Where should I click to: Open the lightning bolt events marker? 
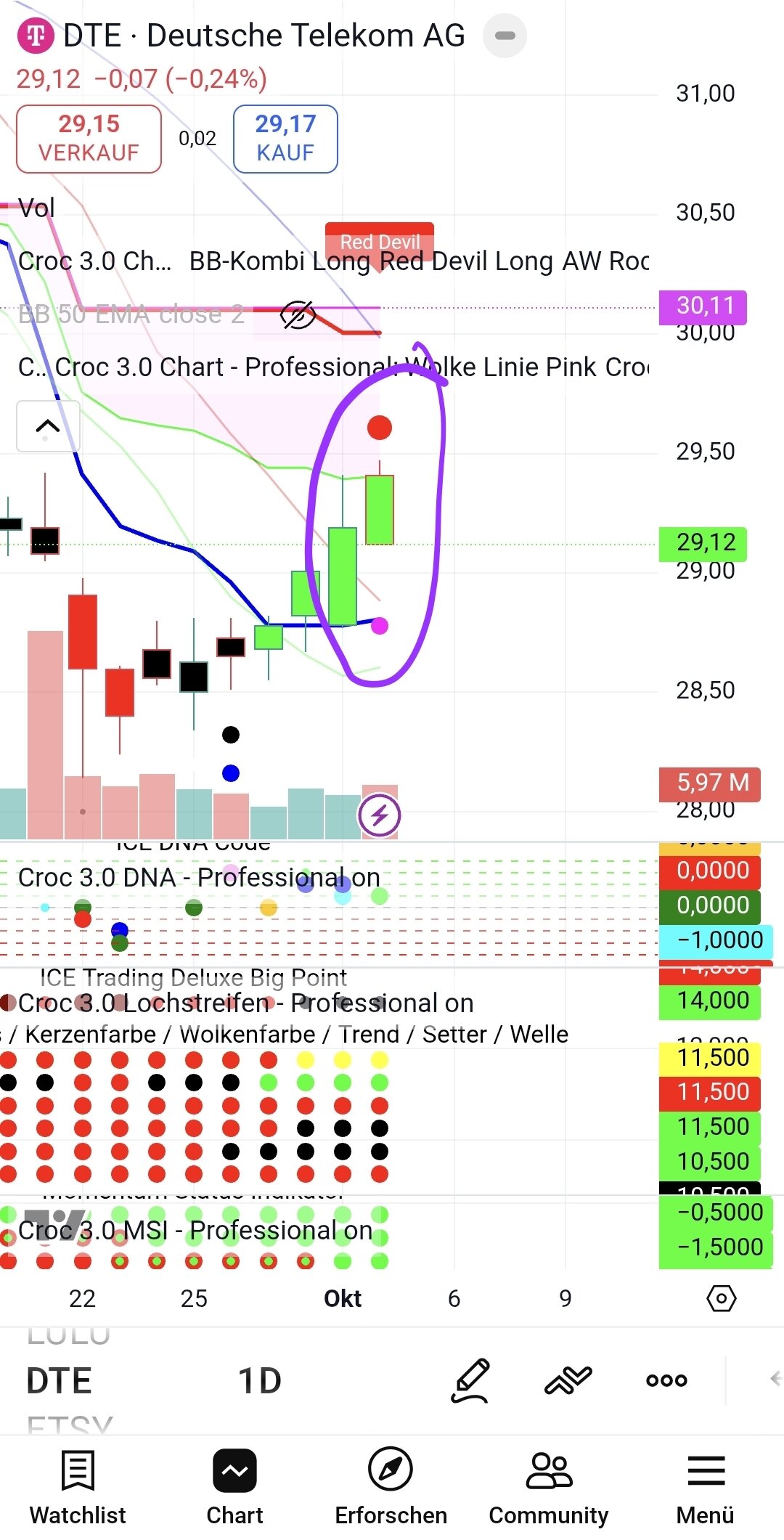click(x=379, y=815)
